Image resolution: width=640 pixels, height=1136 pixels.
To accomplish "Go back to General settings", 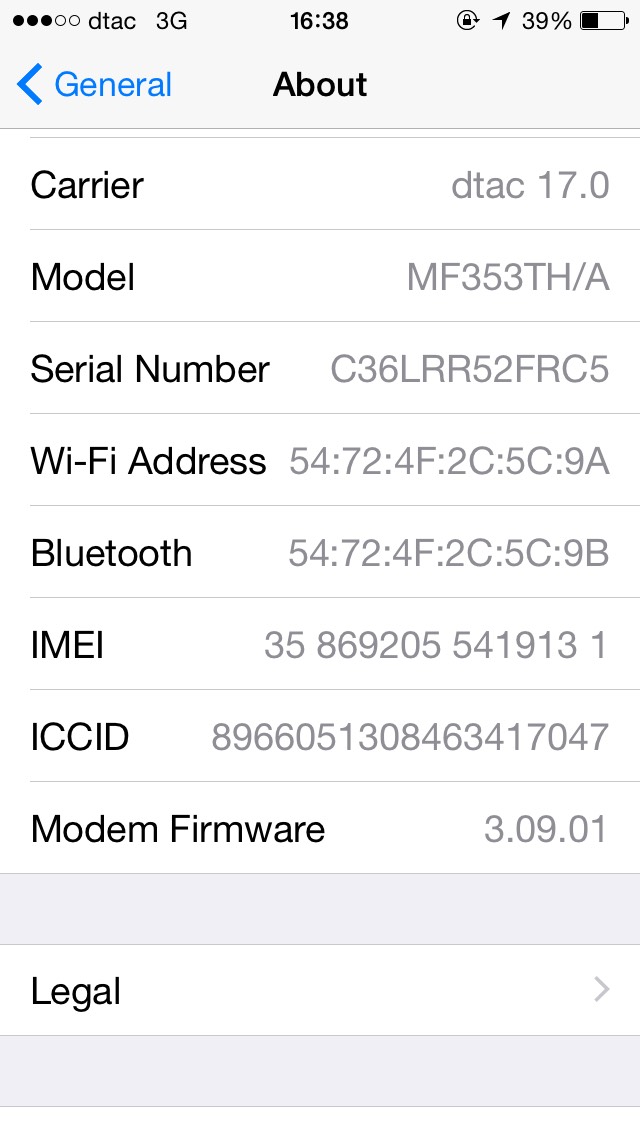I will [x=94, y=84].
